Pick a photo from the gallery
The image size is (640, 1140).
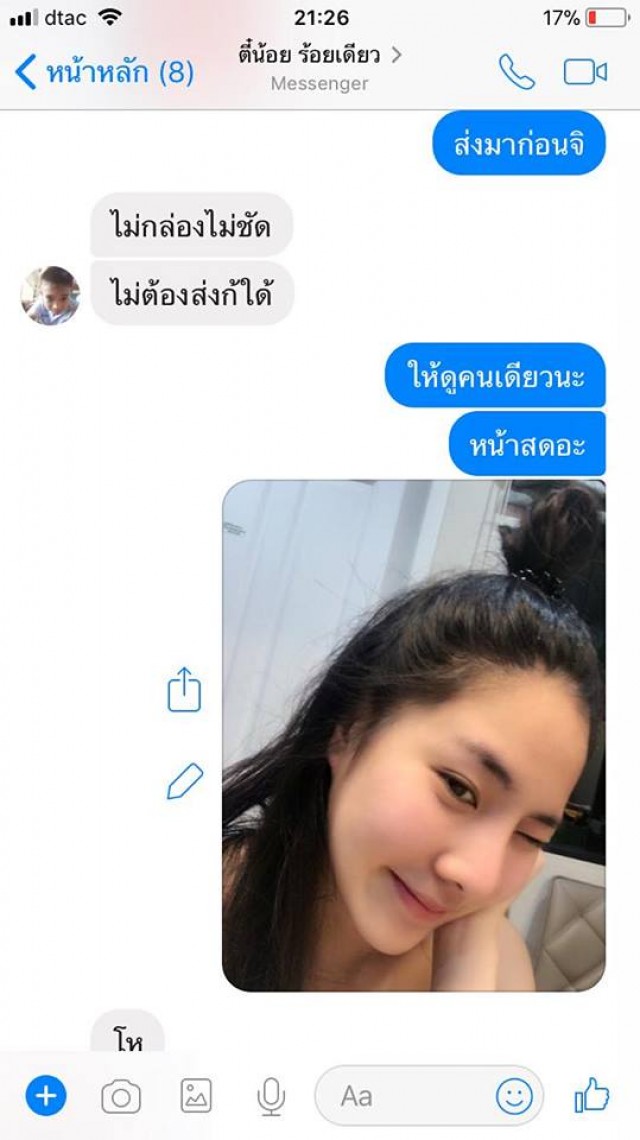point(196,1097)
